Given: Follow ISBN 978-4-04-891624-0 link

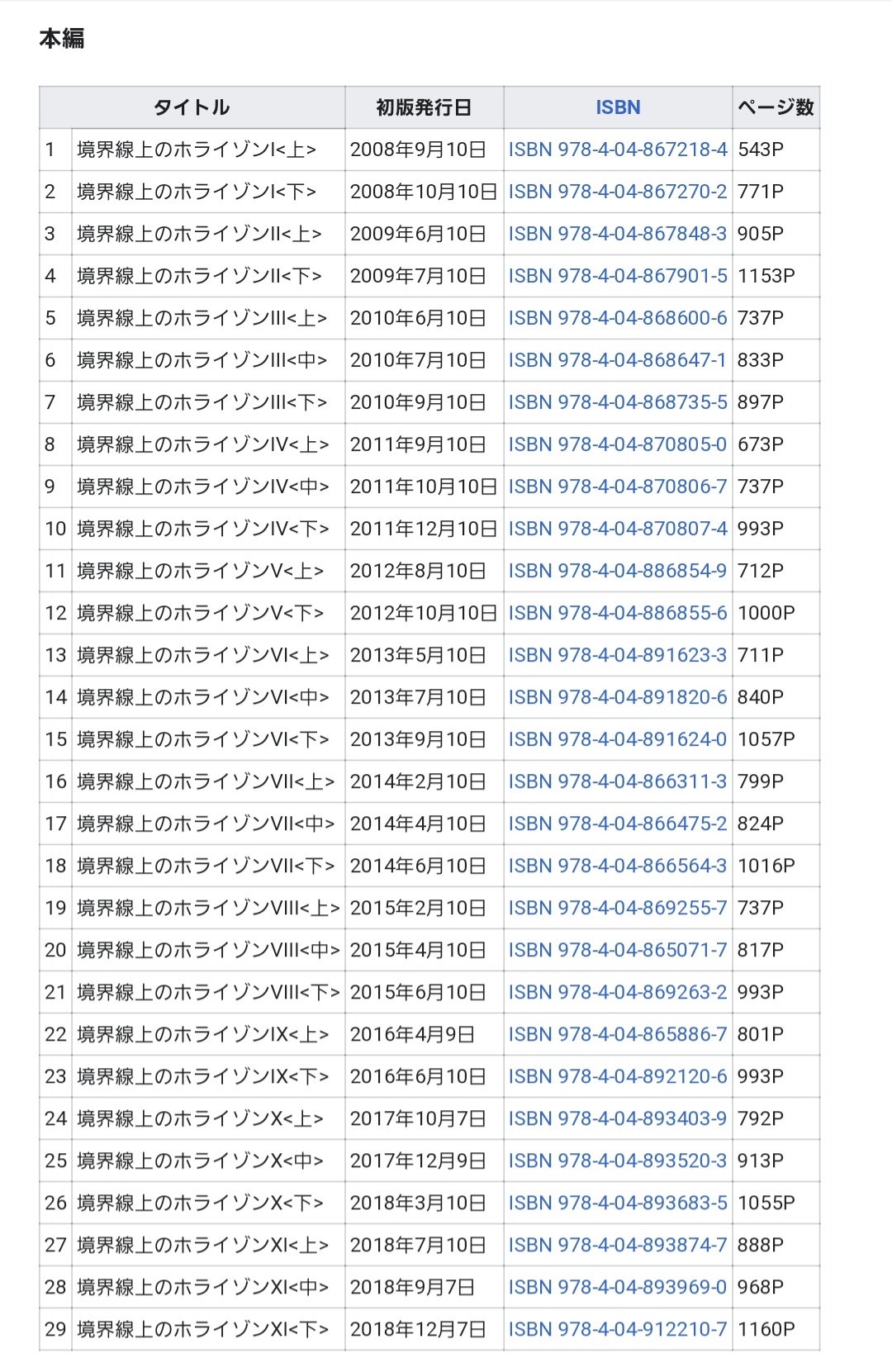Looking at the screenshot, I should click(618, 739).
